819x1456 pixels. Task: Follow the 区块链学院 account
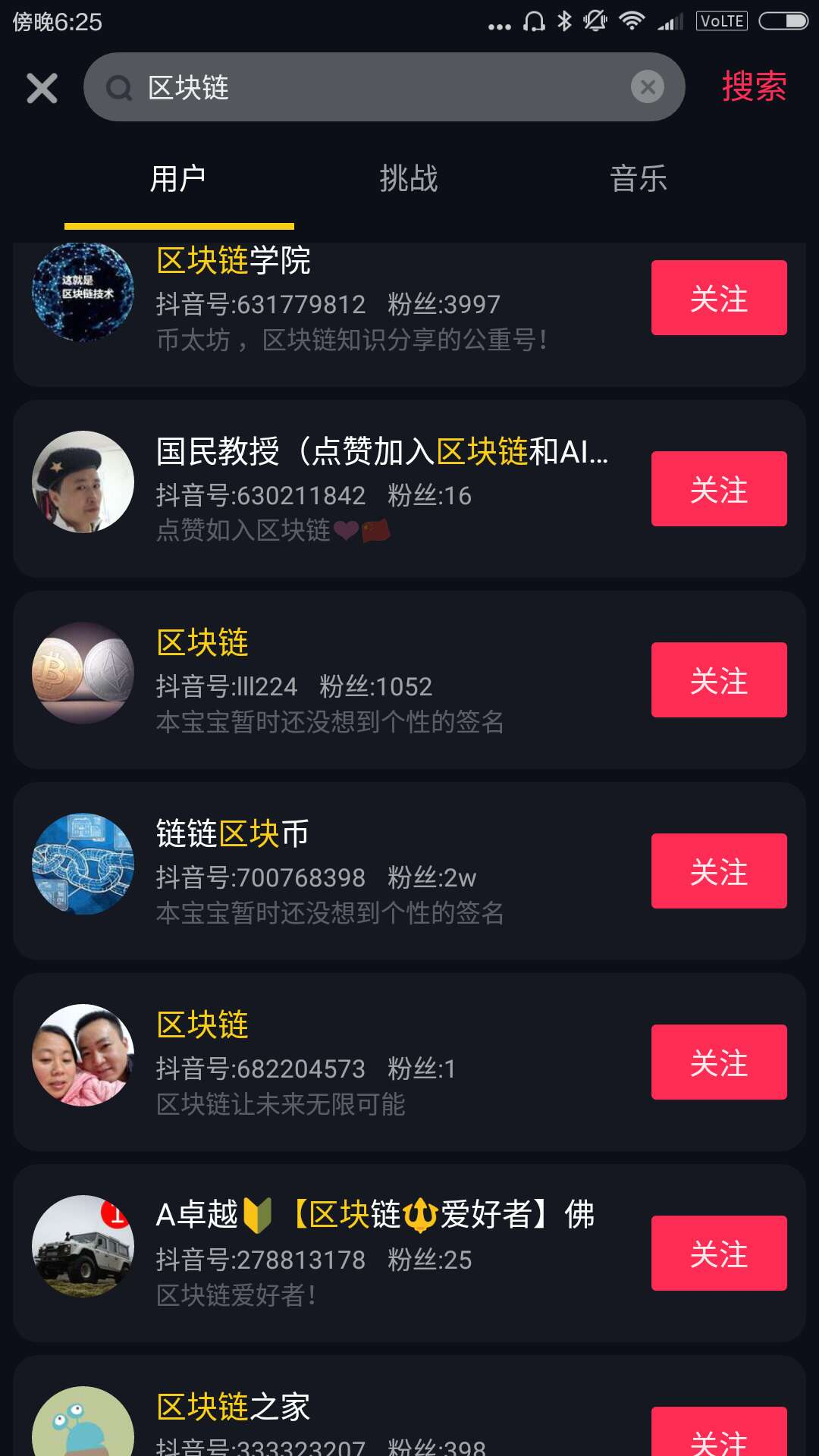tap(718, 298)
